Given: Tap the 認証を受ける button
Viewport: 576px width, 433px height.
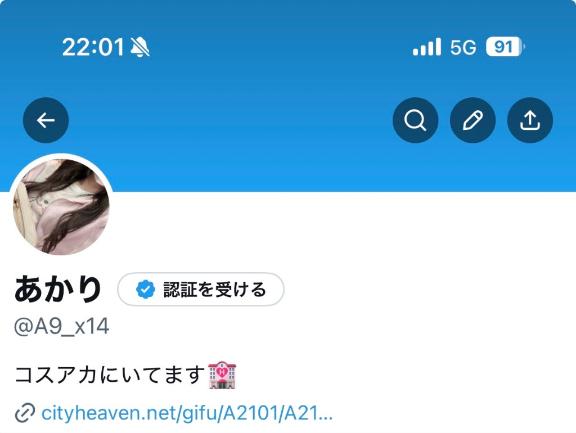Looking at the screenshot, I should coord(201,289).
